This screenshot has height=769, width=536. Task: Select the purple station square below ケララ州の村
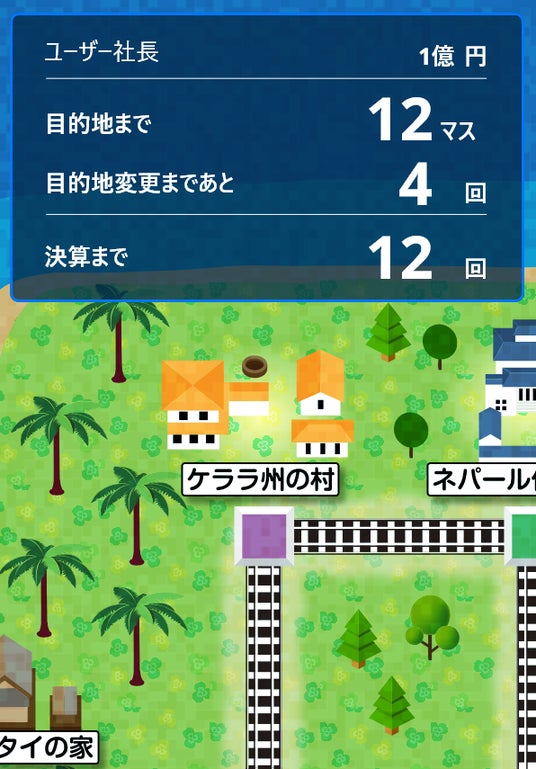tap(264, 536)
